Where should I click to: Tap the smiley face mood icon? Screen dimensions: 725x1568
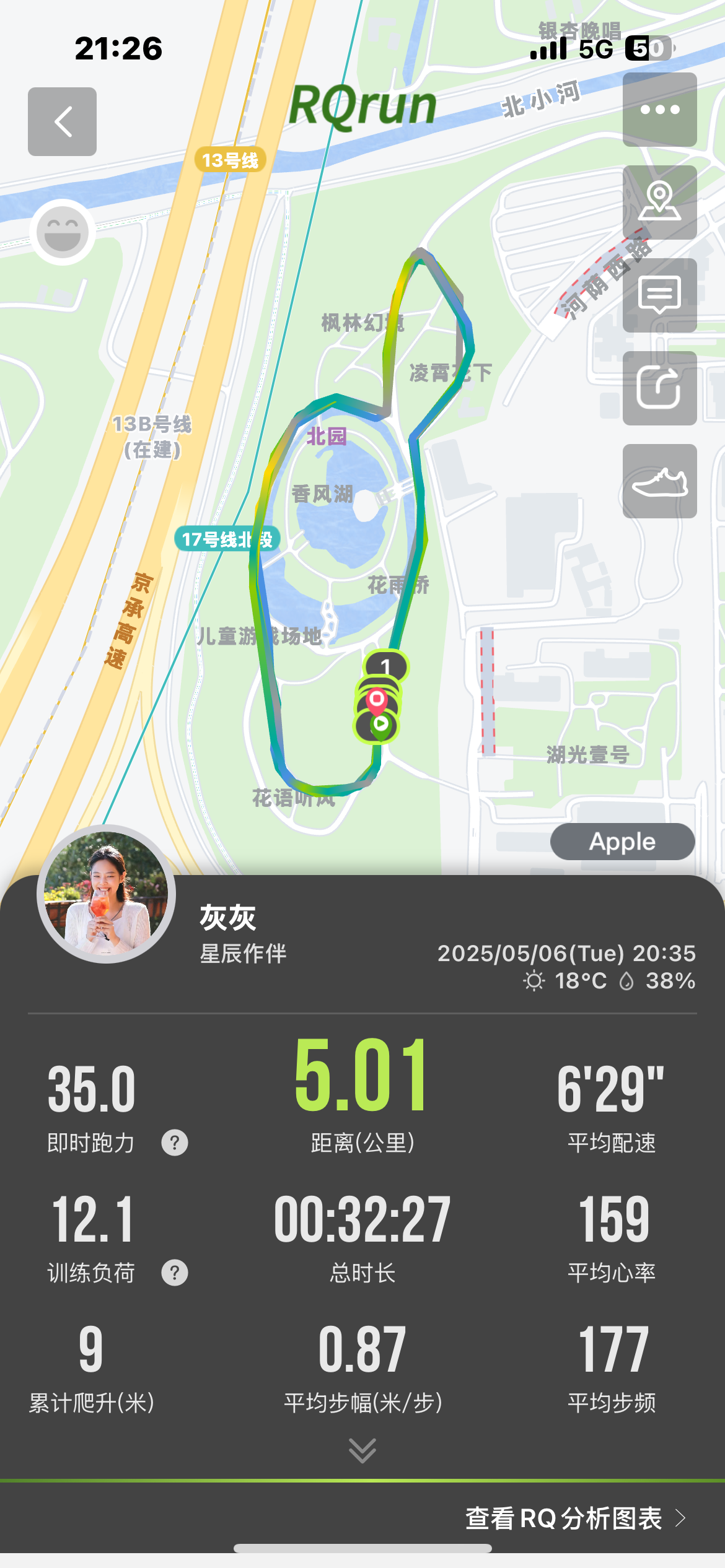[x=62, y=232]
